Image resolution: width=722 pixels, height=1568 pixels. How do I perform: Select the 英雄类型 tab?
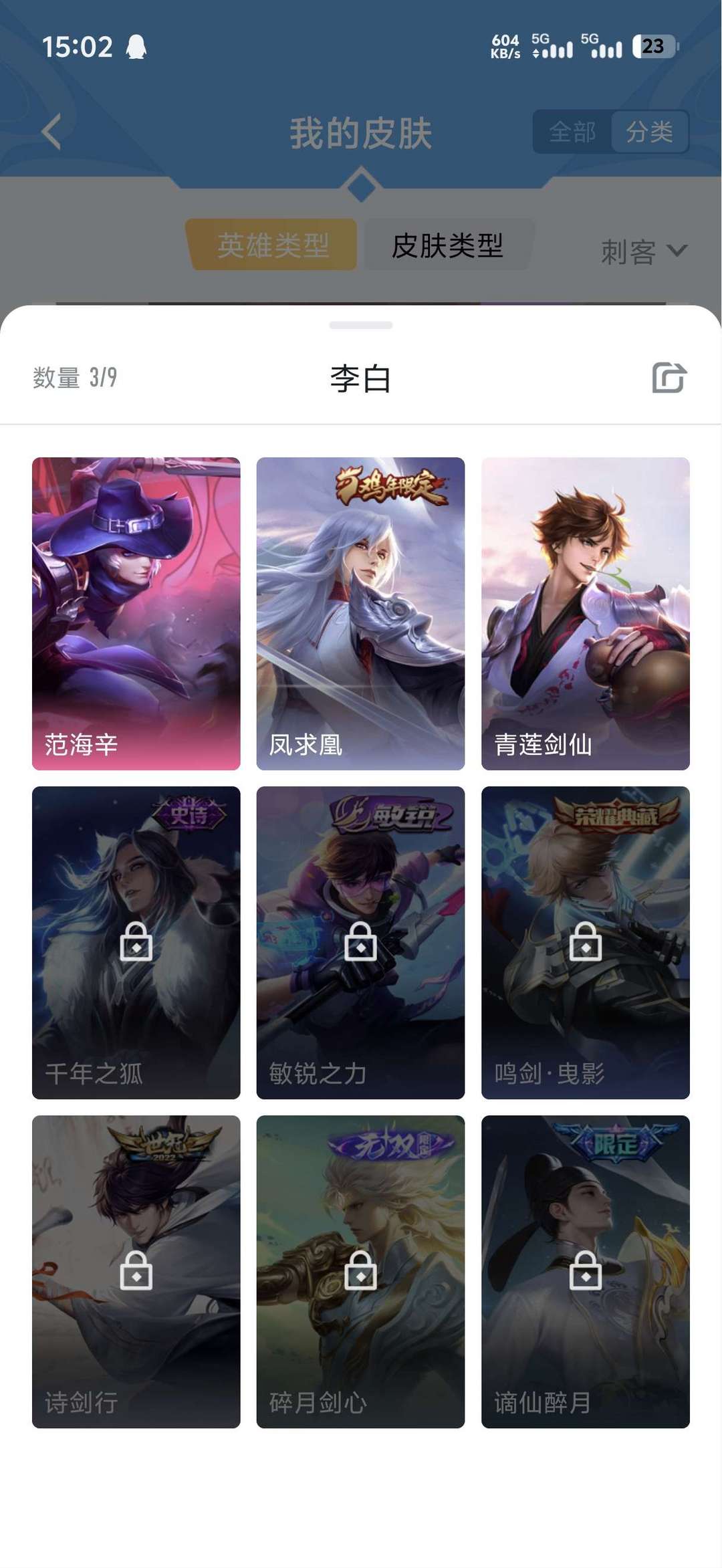[273, 245]
